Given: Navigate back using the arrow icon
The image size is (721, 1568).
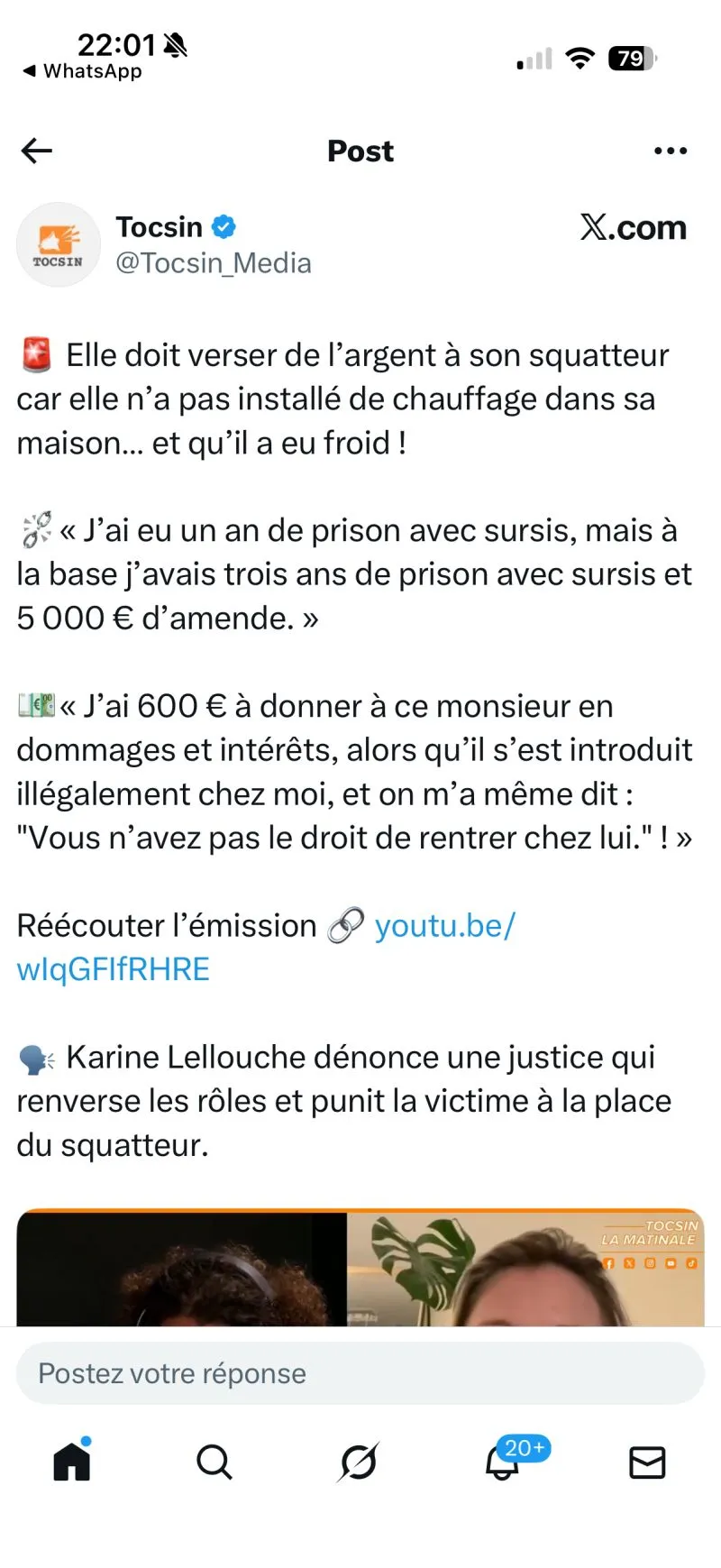Looking at the screenshot, I should tap(36, 151).
